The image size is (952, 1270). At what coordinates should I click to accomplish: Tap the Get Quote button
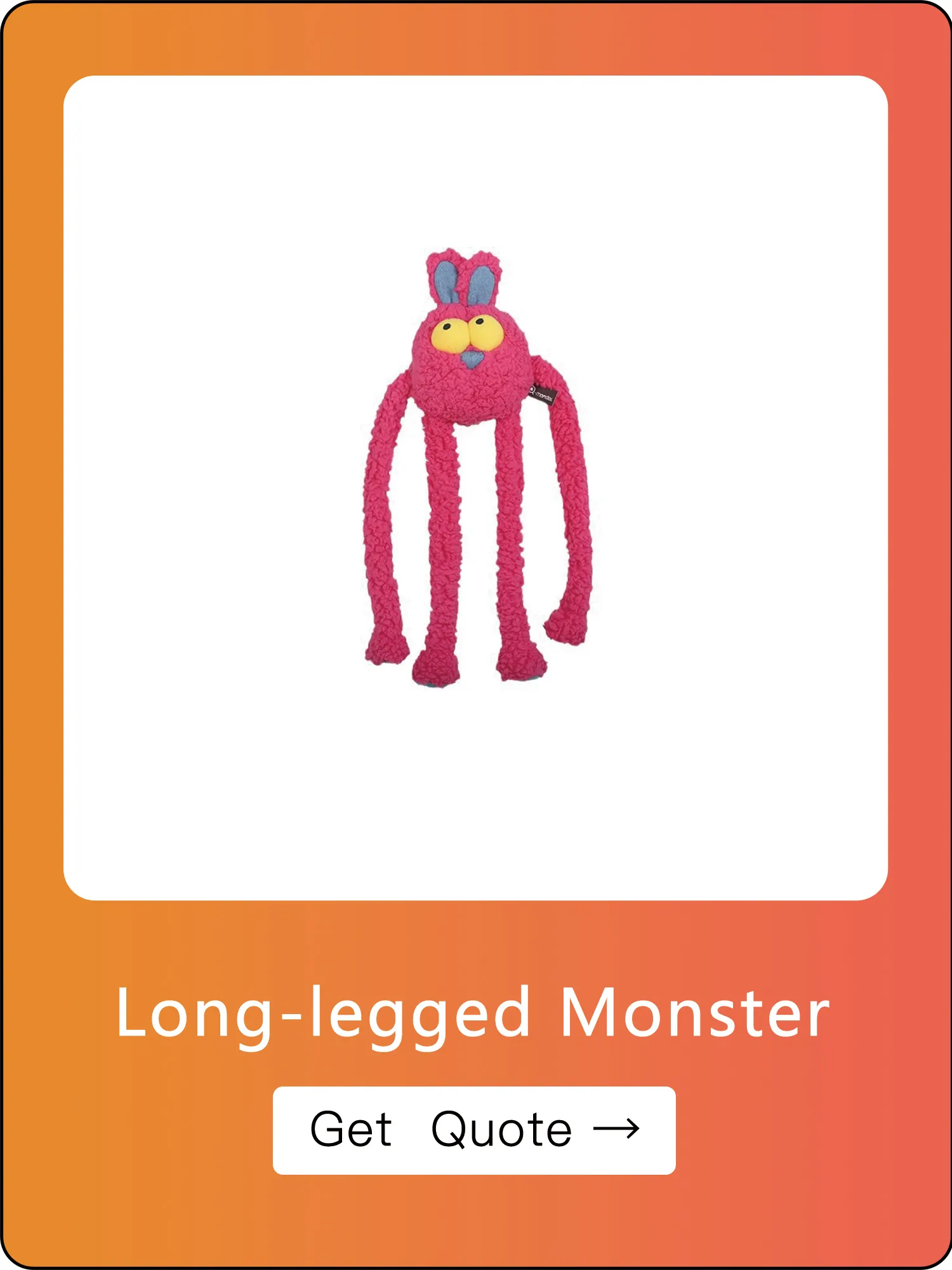[x=474, y=1130]
